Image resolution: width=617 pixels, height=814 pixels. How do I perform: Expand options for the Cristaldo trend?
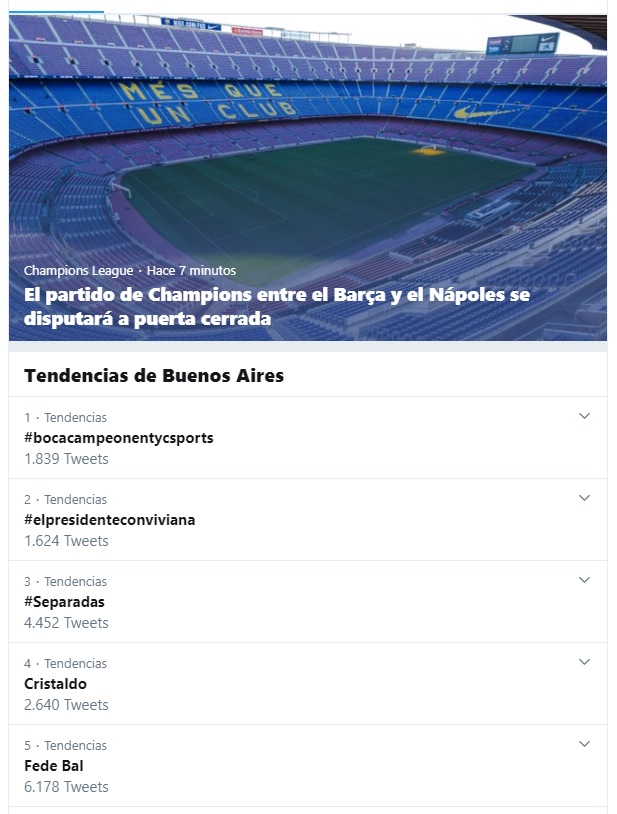coord(585,662)
